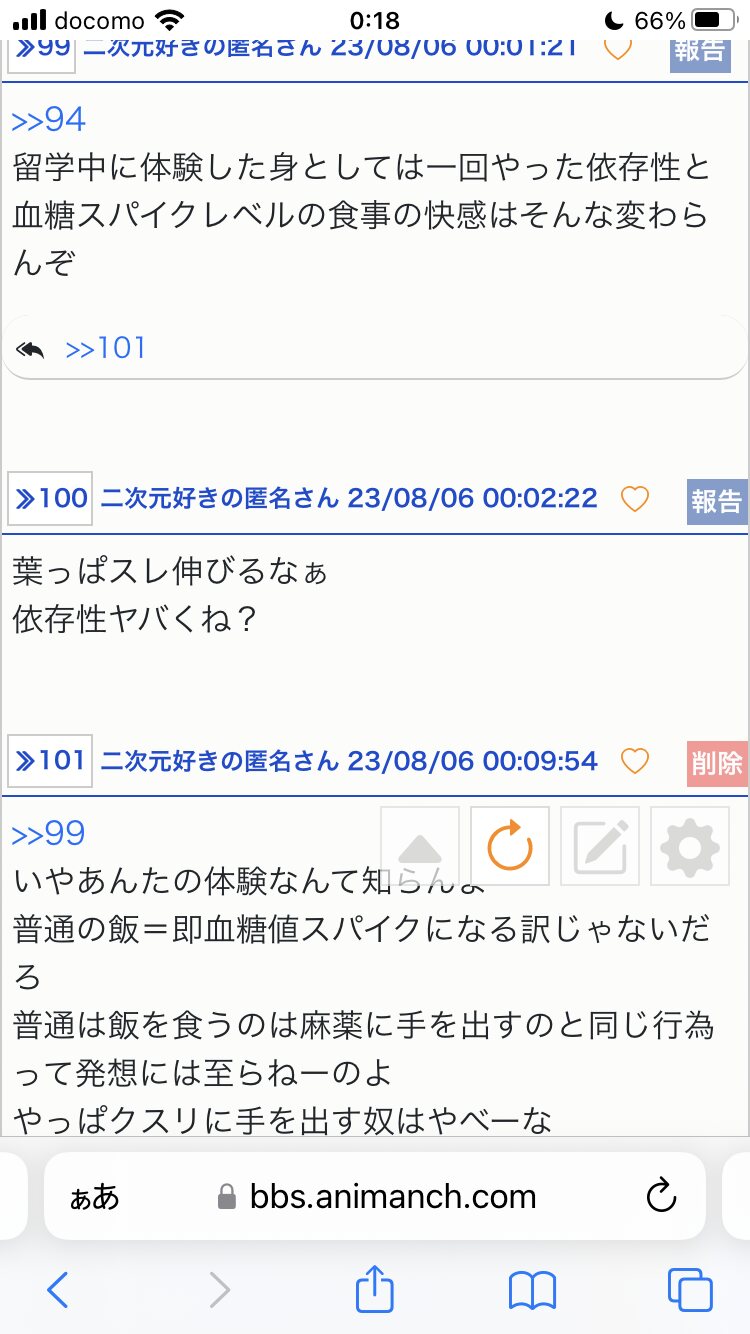Tap the >>100 post number
Screen dimensions: 750x1334
(x=51, y=498)
